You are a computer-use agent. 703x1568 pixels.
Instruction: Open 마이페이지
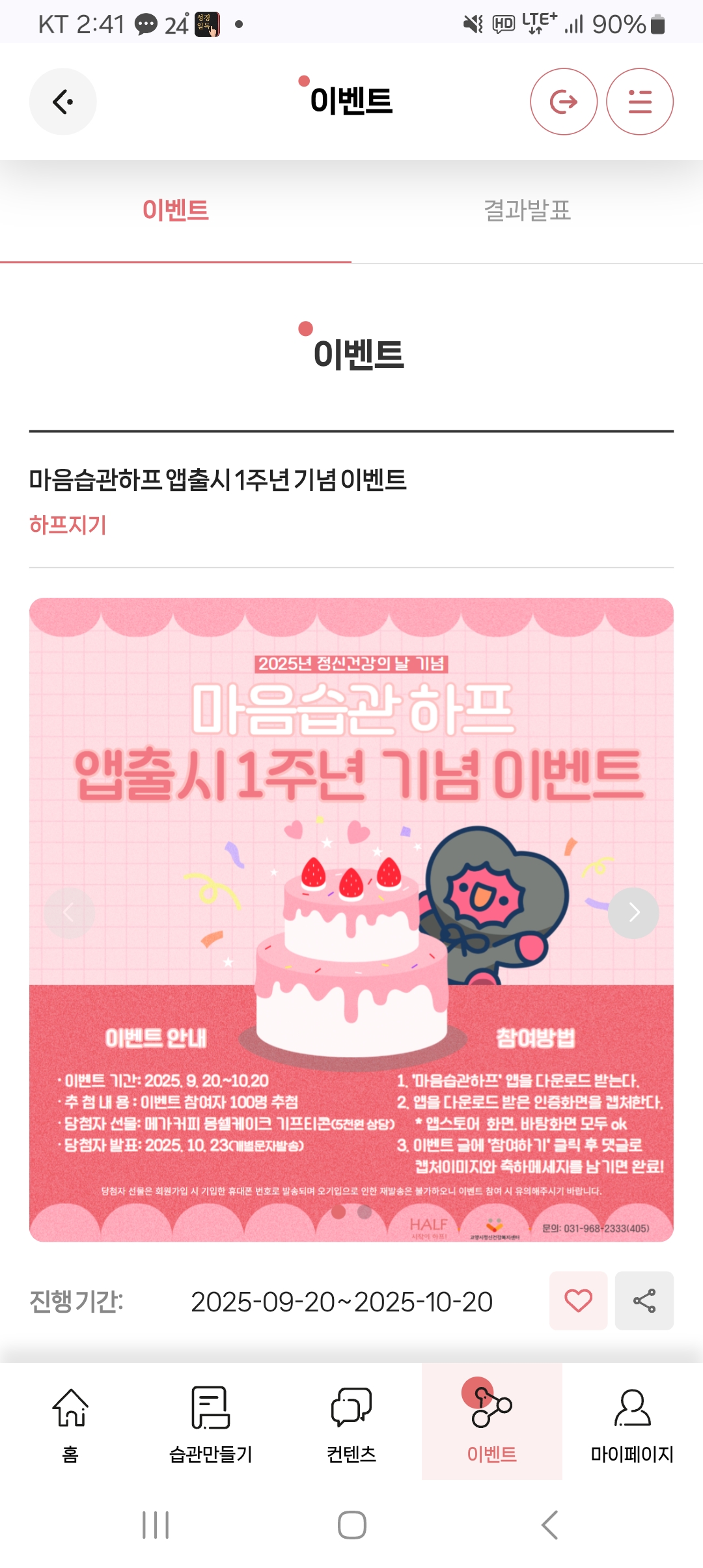point(632,1421)
